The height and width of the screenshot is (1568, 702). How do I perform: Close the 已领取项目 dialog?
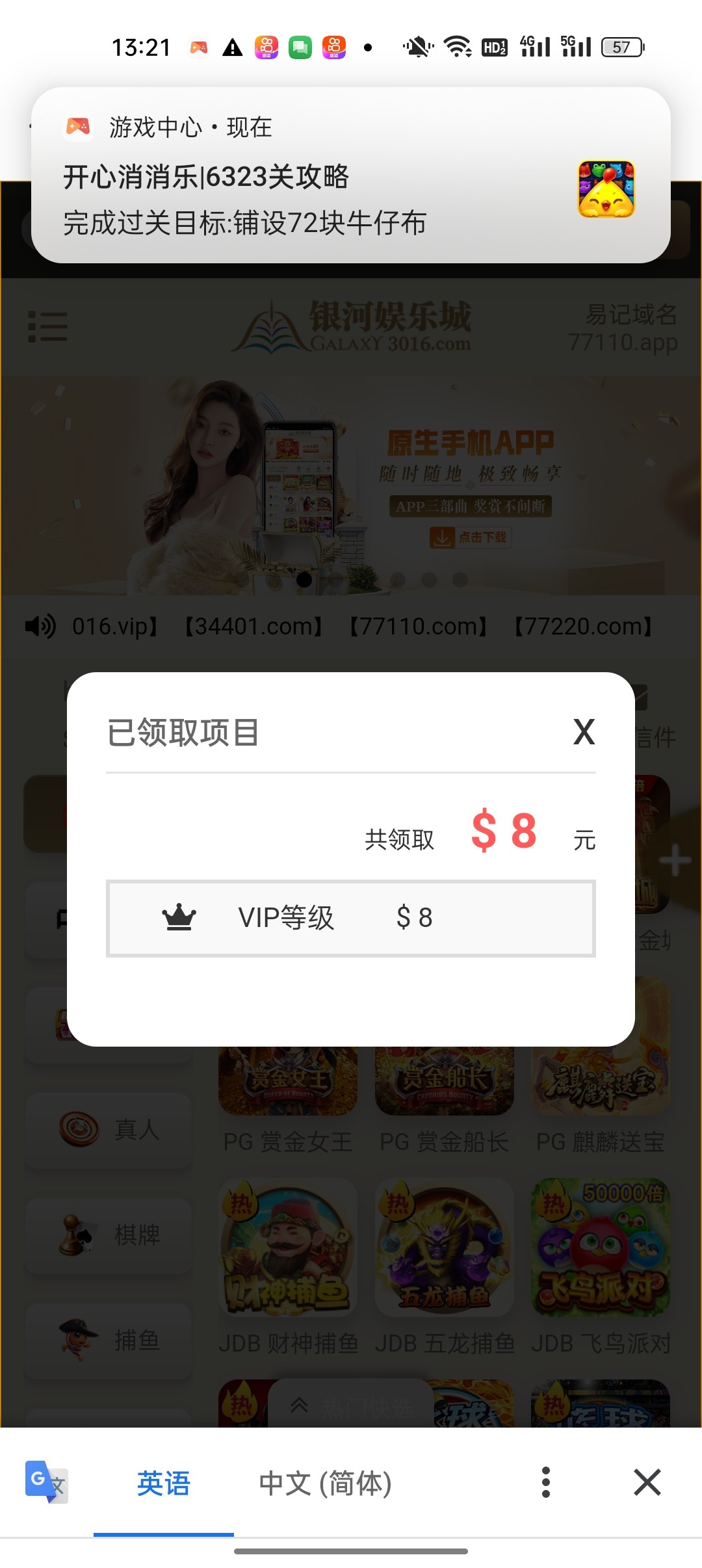[584, 733]
